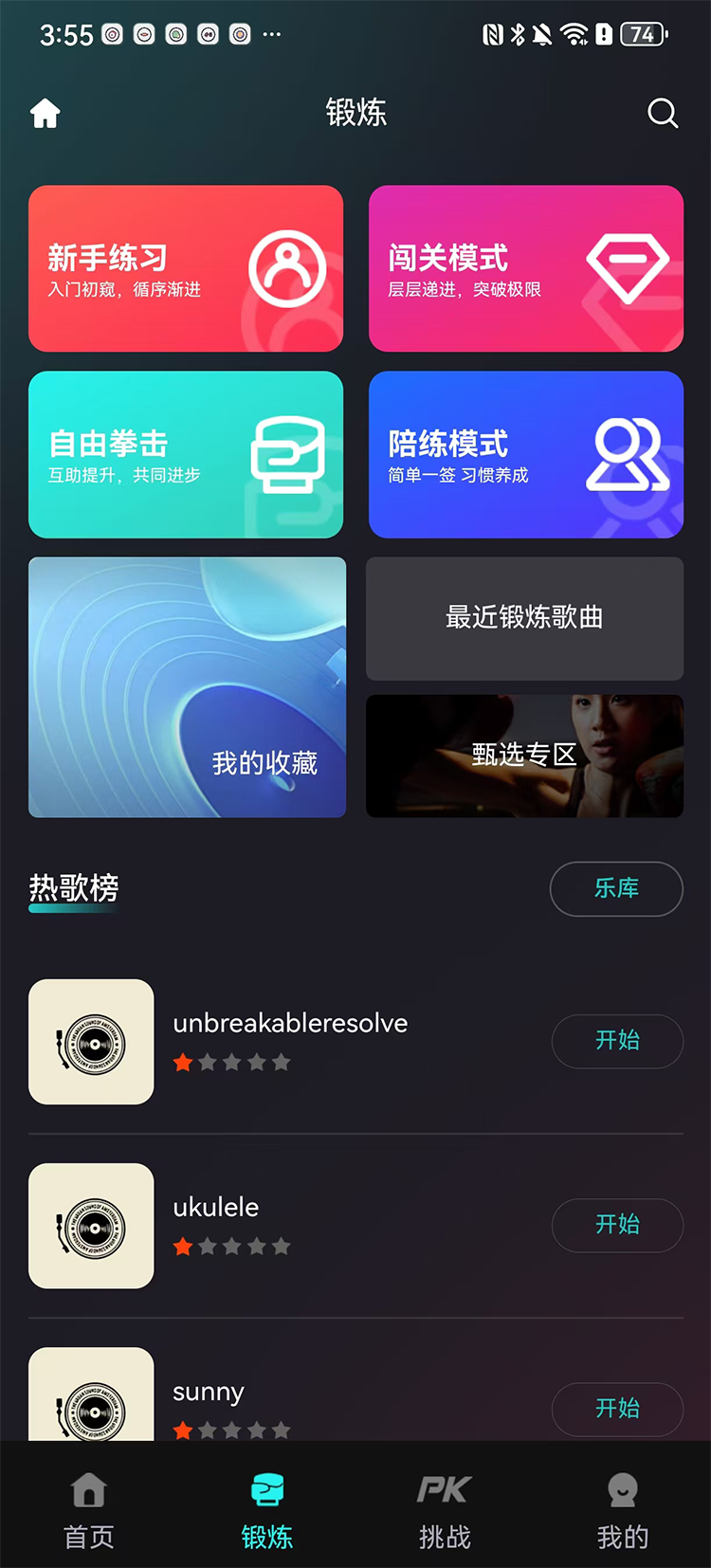The image size is (711, 1568).
Task: Open the 乐库 music library
Action: 616,889
